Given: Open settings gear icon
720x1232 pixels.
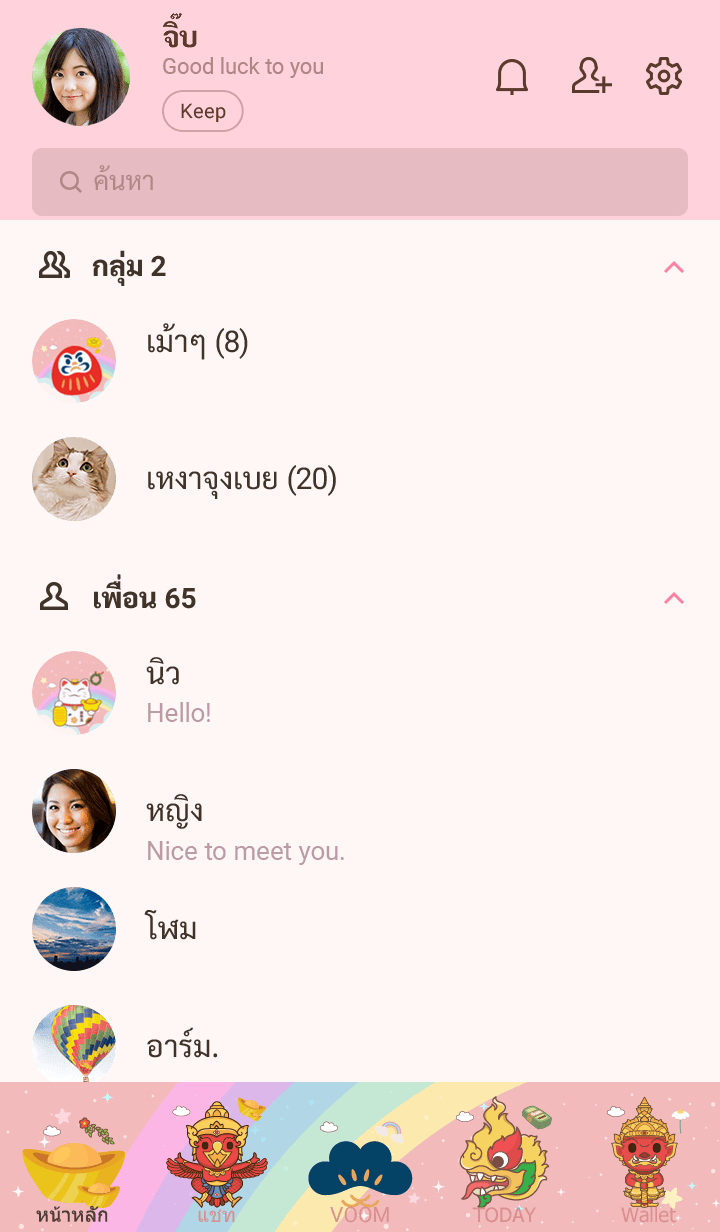Looking at the screenshot, I should tap(664, 77).
